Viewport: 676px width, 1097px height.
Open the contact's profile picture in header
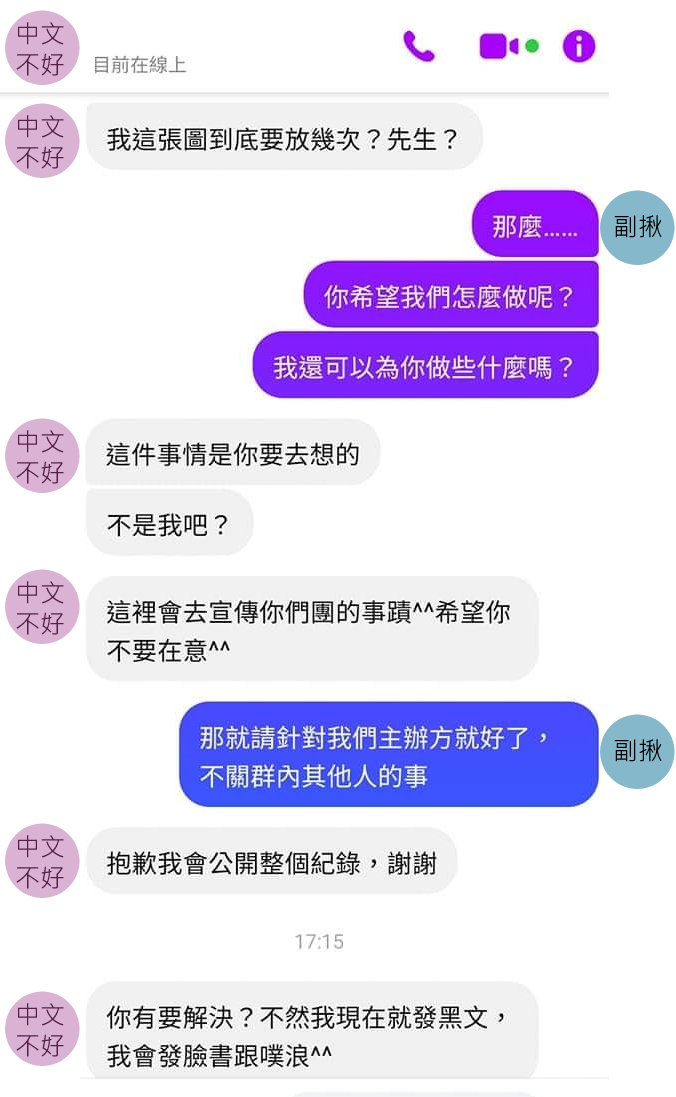[42, 48]
